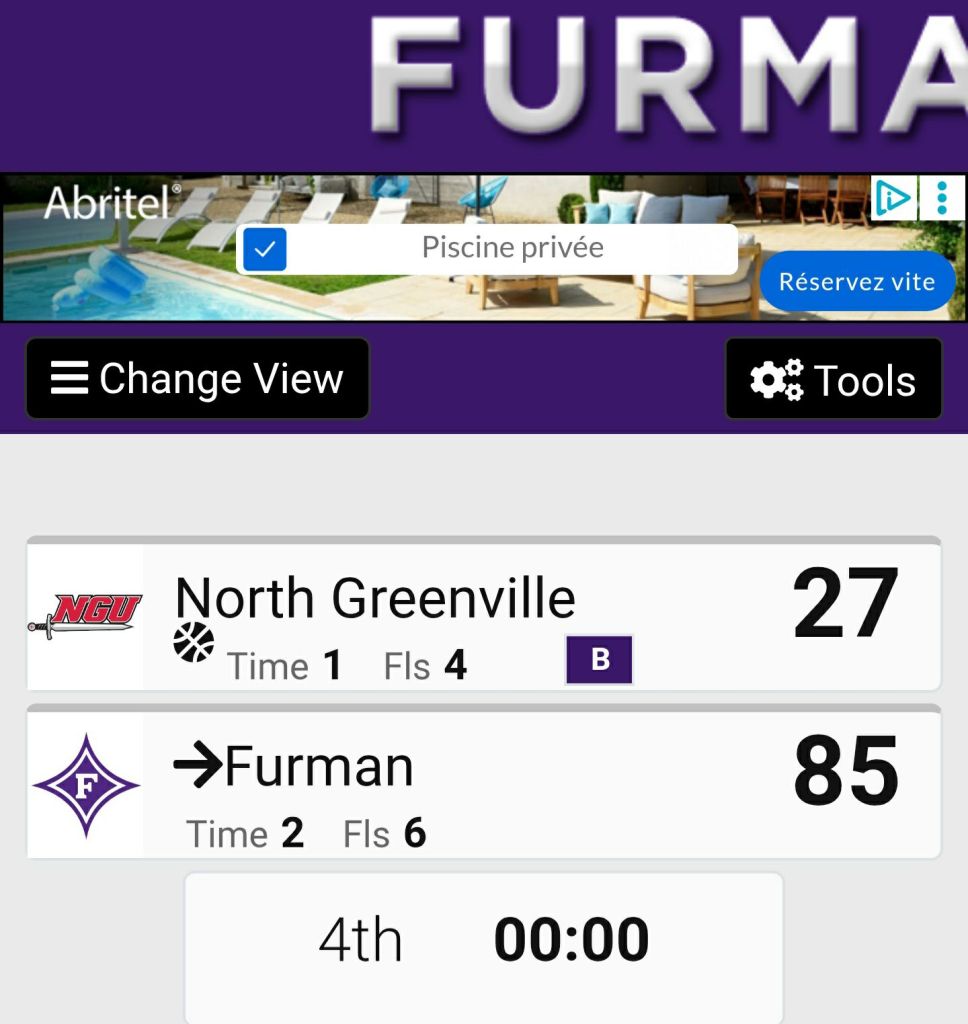This screenshot has width=968, height=1024.
Task: Open the North Greenville team card
Action: [483, 617]
